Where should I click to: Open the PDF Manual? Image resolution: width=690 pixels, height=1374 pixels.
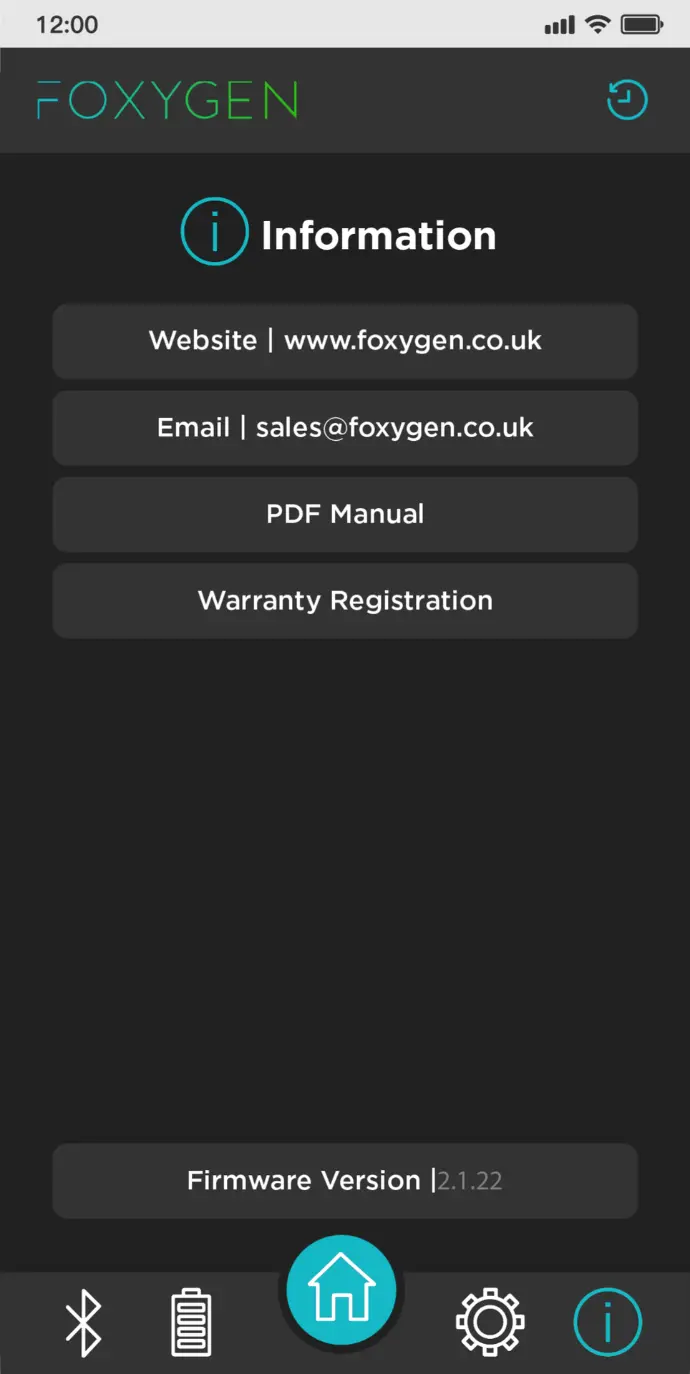pos(345,515)
